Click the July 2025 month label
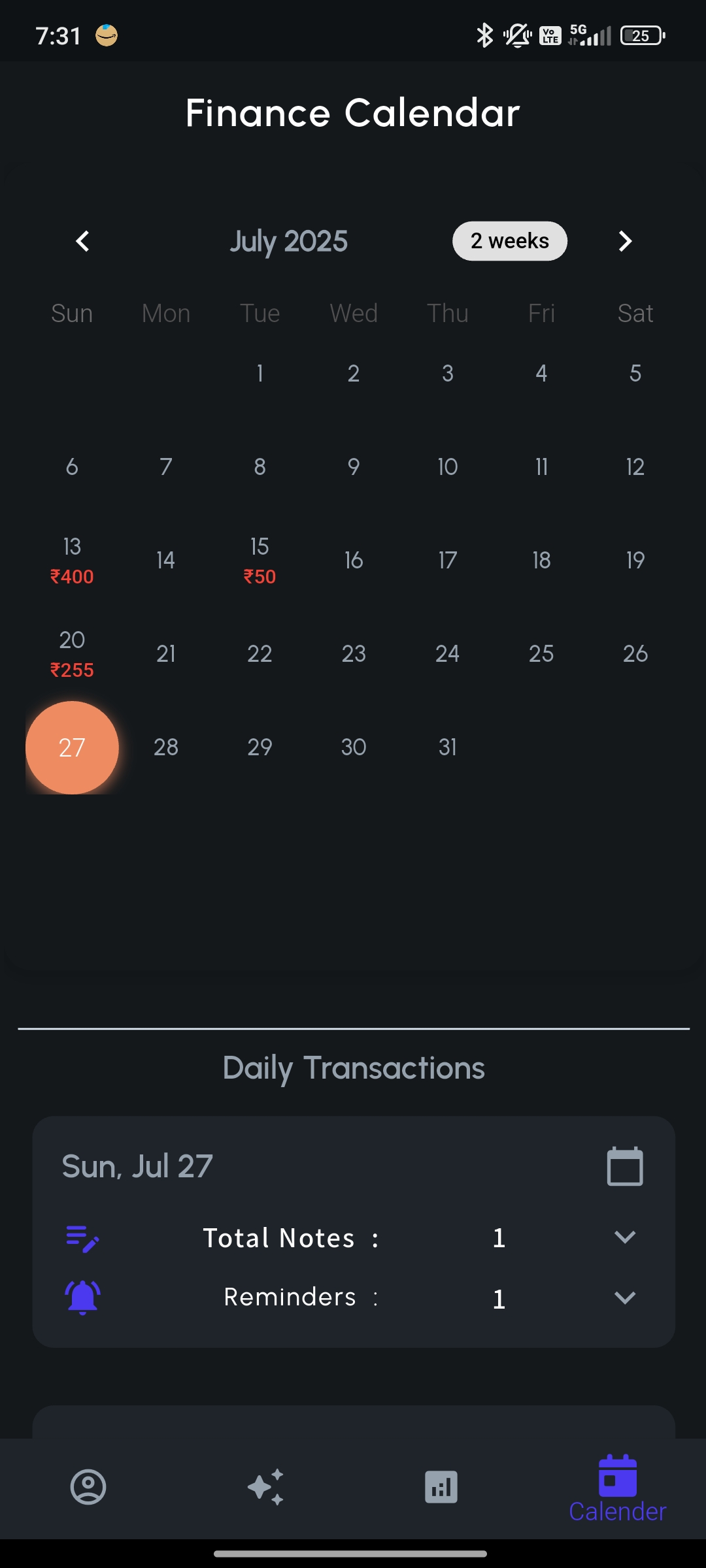The image size is (706, 1568). click(x=289, y=240)
